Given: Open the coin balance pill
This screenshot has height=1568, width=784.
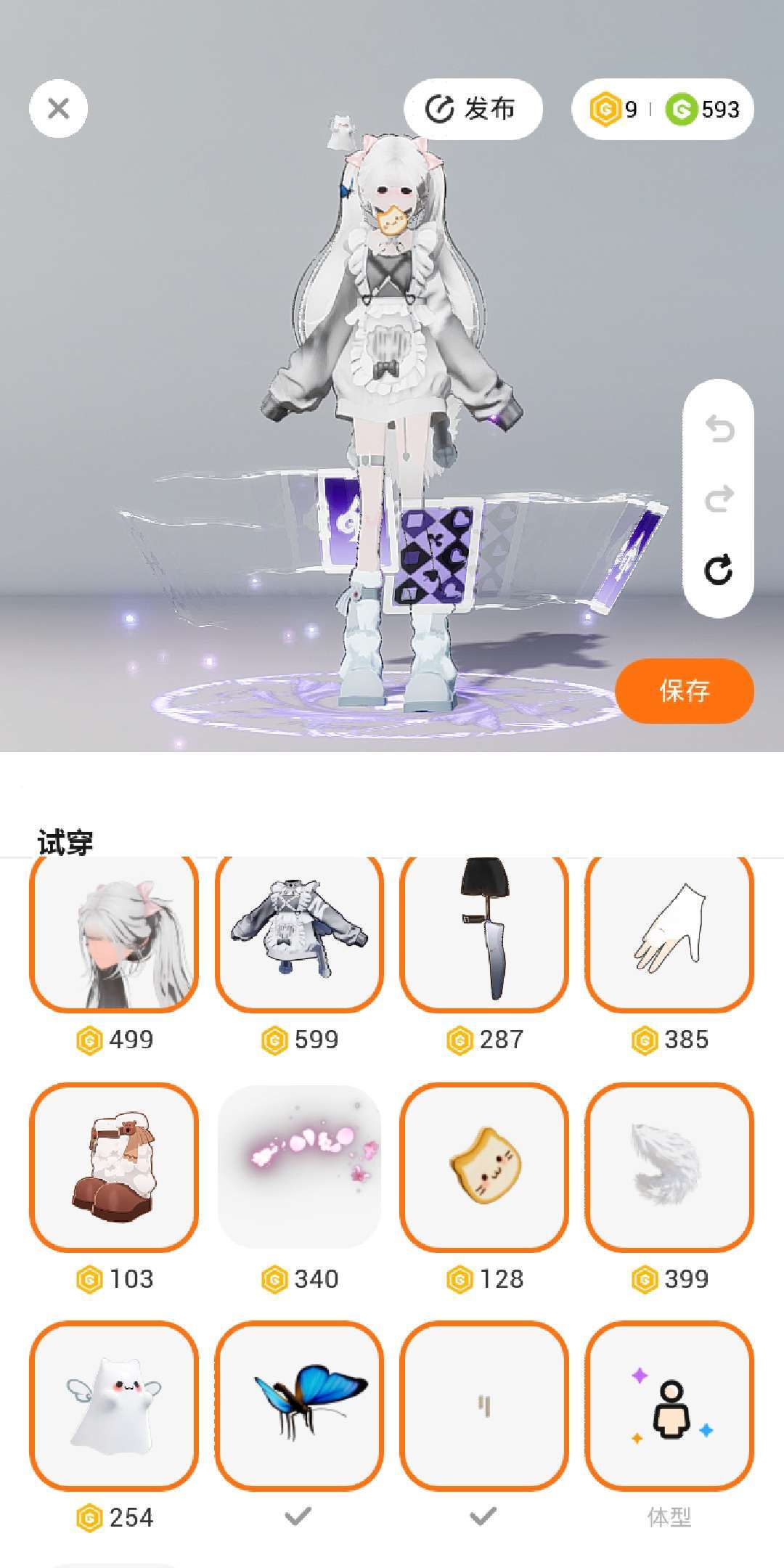Looking at the screenshot, I should click(663, 110).
